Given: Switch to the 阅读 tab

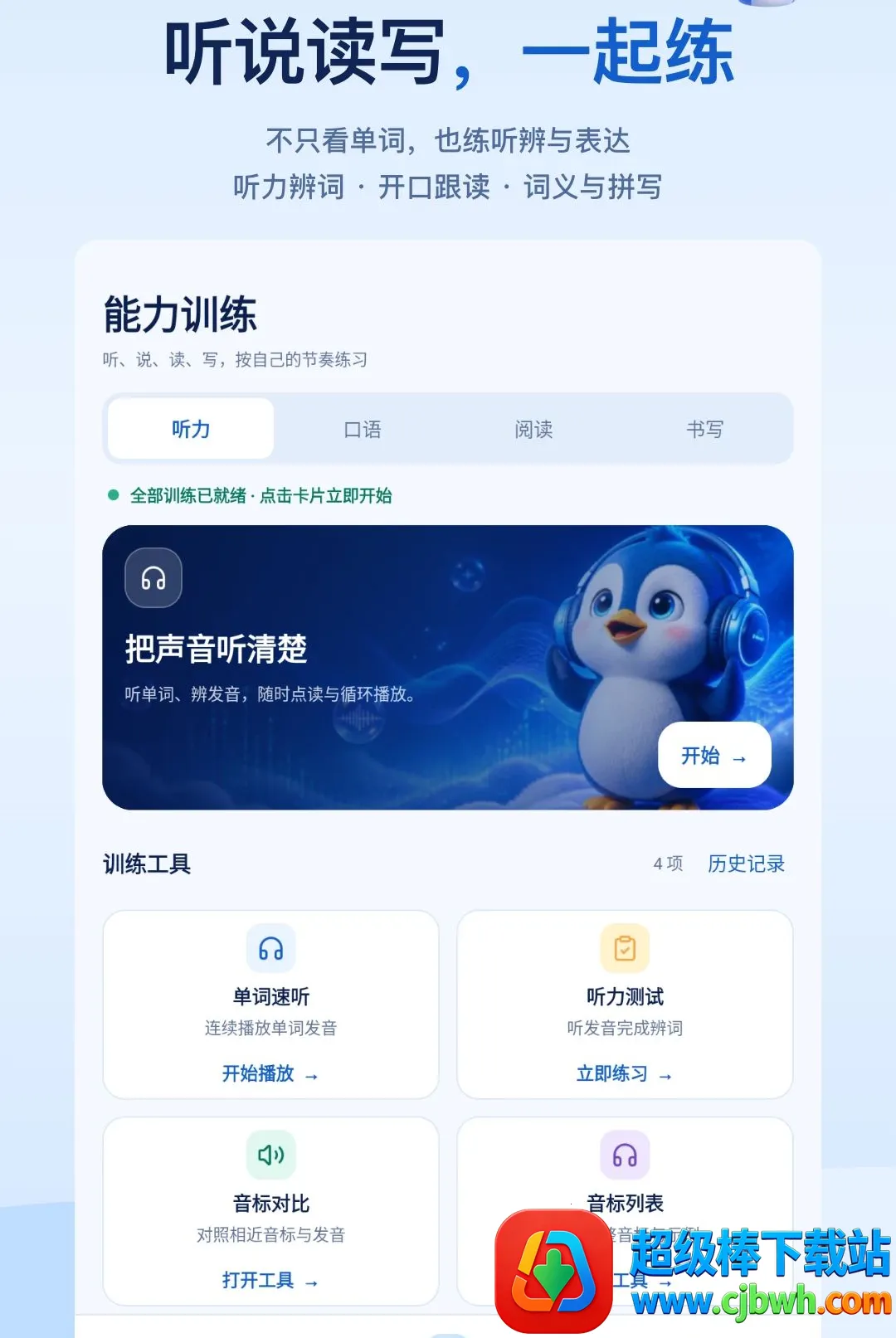Looking at the screenshot, I should 533,429.
